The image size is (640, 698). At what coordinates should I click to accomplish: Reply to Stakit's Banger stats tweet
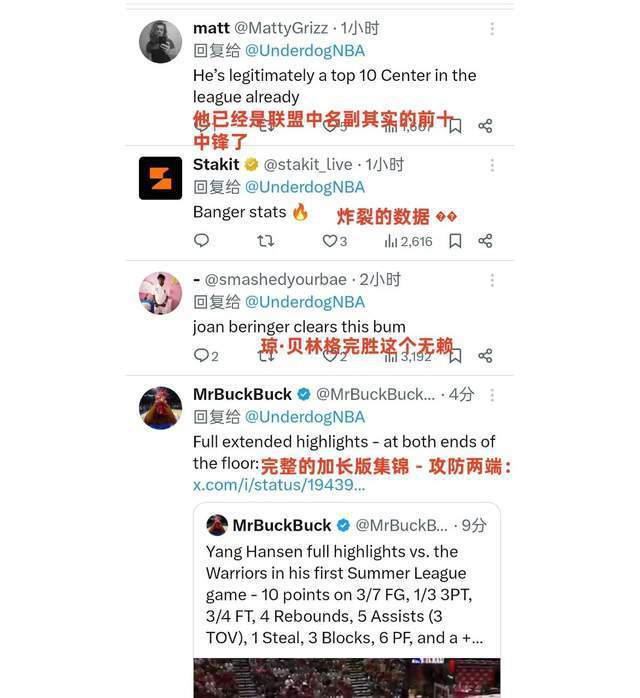coord(201,241)
